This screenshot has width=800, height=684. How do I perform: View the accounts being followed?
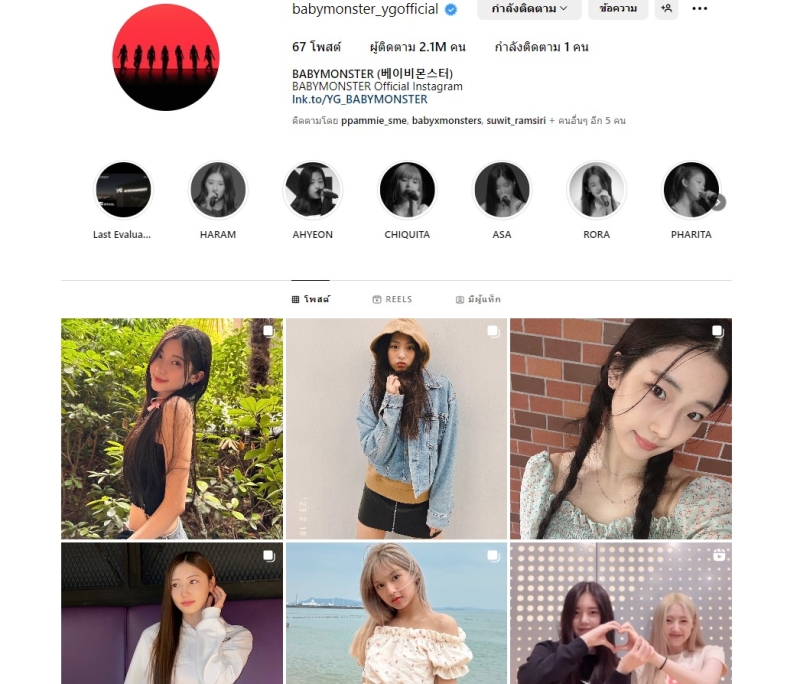coord(541,47)
